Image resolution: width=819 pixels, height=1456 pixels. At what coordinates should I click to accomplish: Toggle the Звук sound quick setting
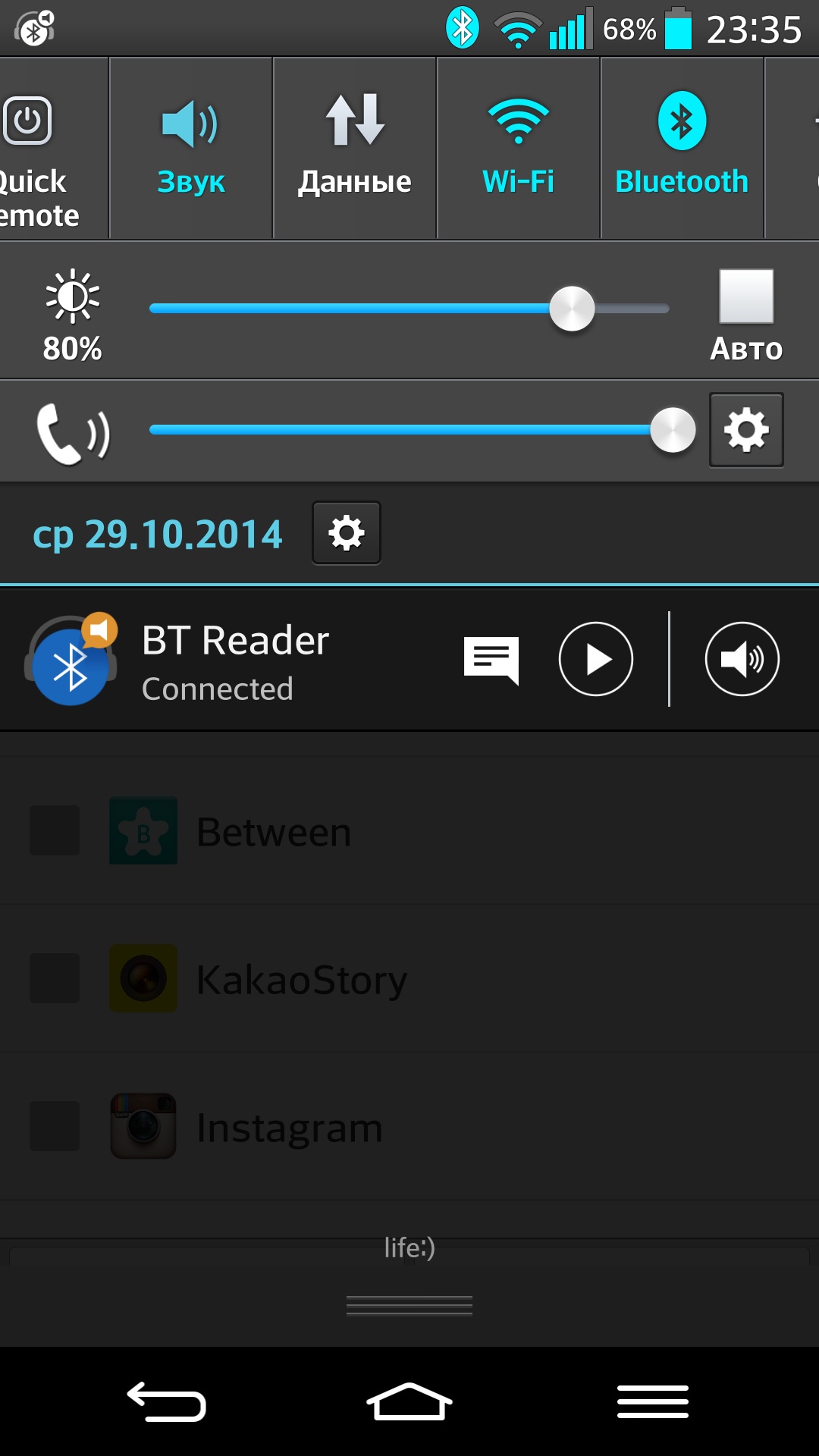coord(190,149)
